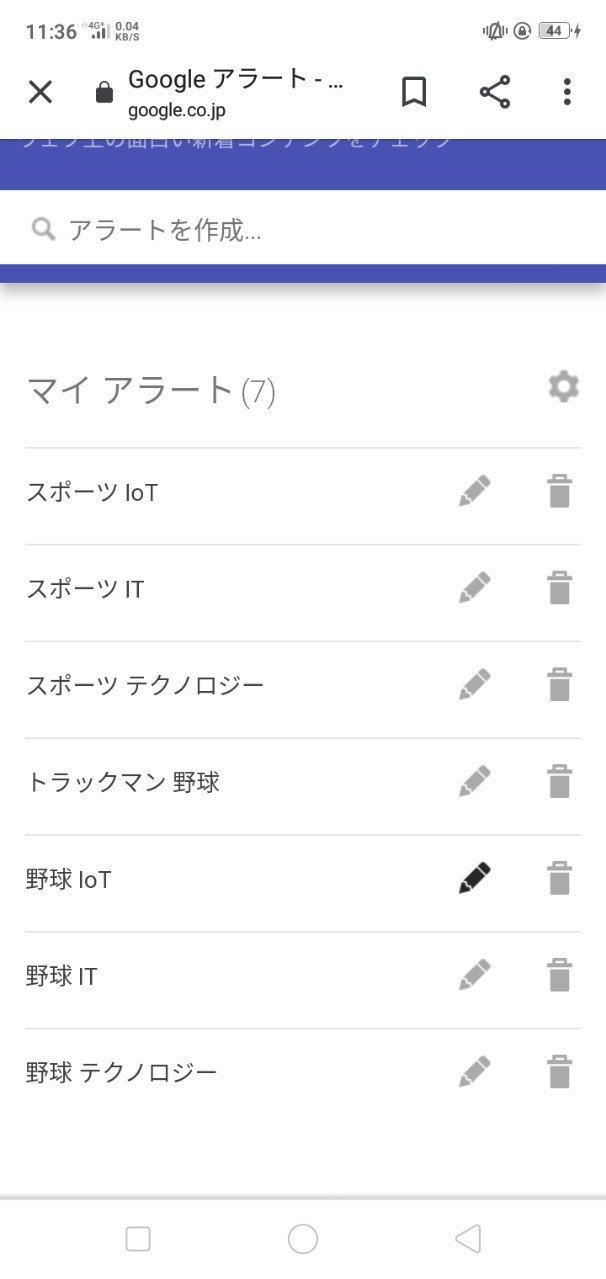Delete the スポーツ IoT alert

[x=560, y=491]
